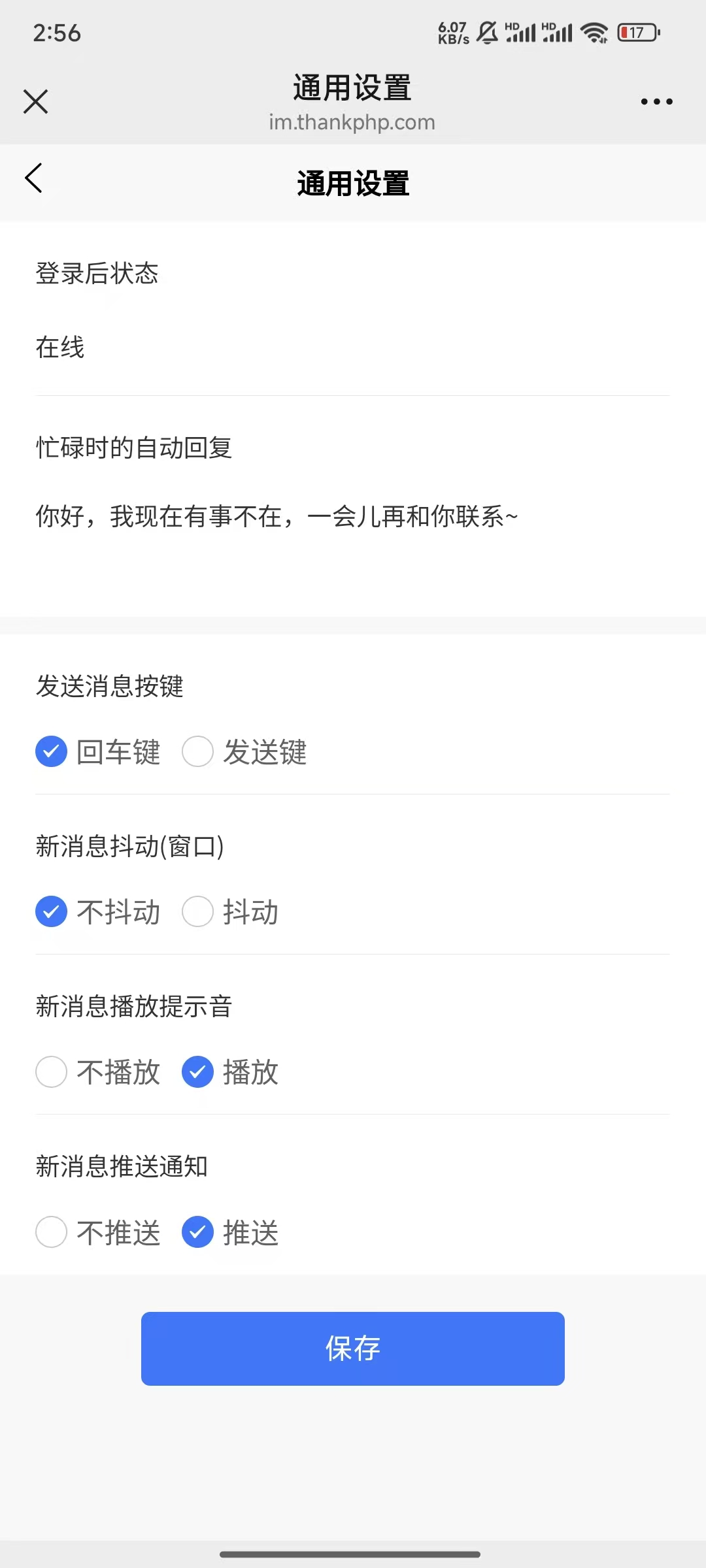
Task: Choose 不抖动 for new message window
Action: [x=52, y=912]
